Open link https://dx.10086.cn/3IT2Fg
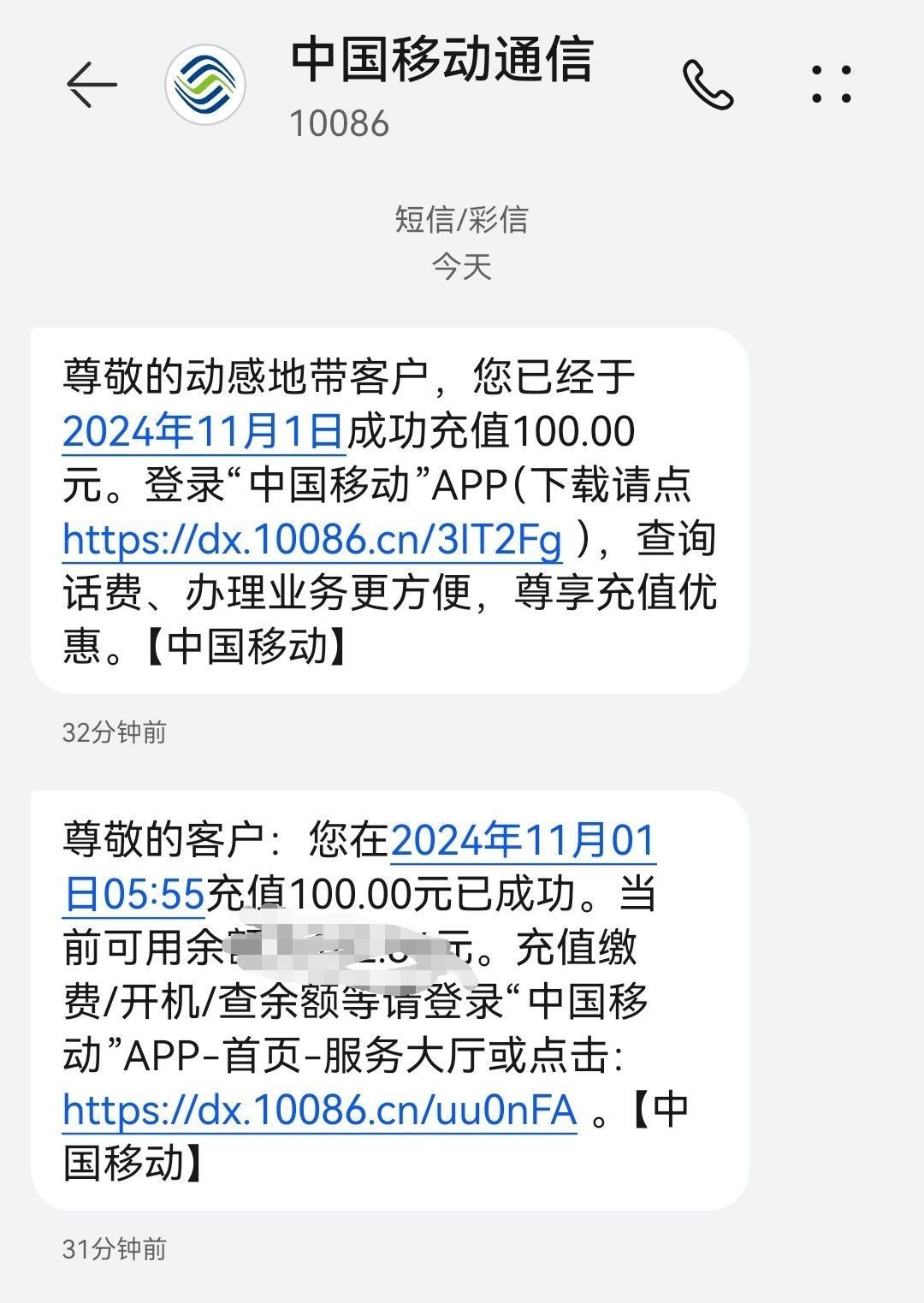The image size is (924, 1303). tap(312, 540)
